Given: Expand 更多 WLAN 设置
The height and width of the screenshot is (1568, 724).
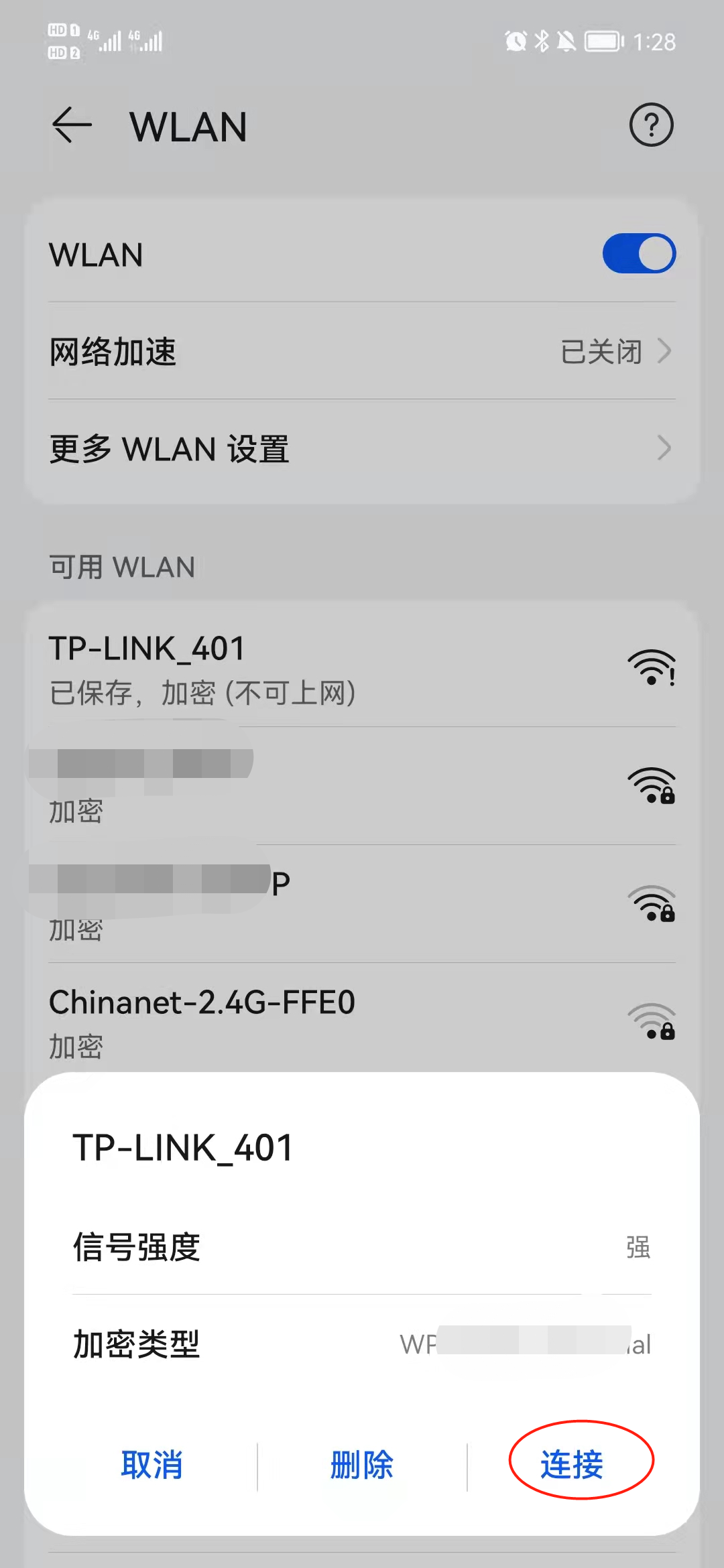Looking at the screenshot, I should coord(362,448).
